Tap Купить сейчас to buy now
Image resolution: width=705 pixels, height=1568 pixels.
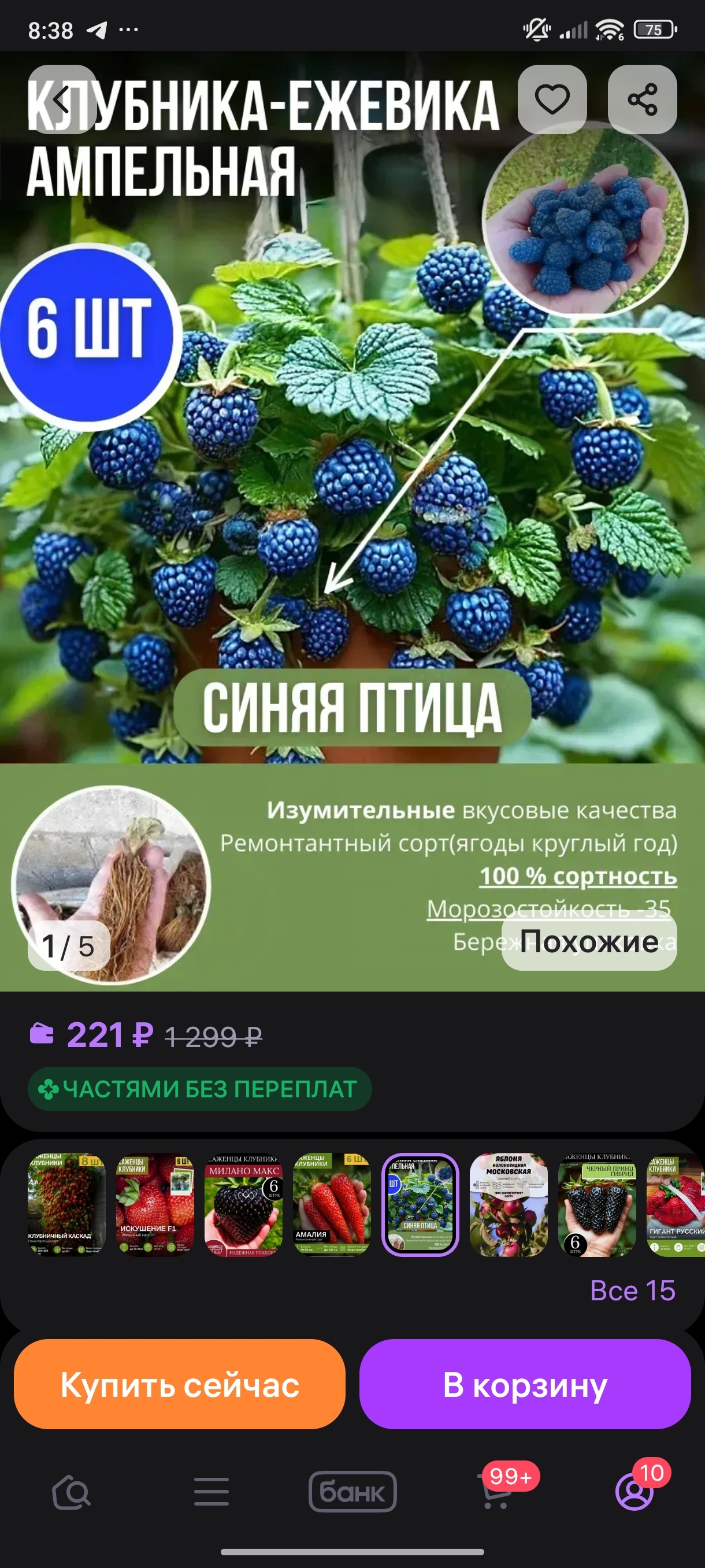pyautogui.click(x=180, y=1384)
